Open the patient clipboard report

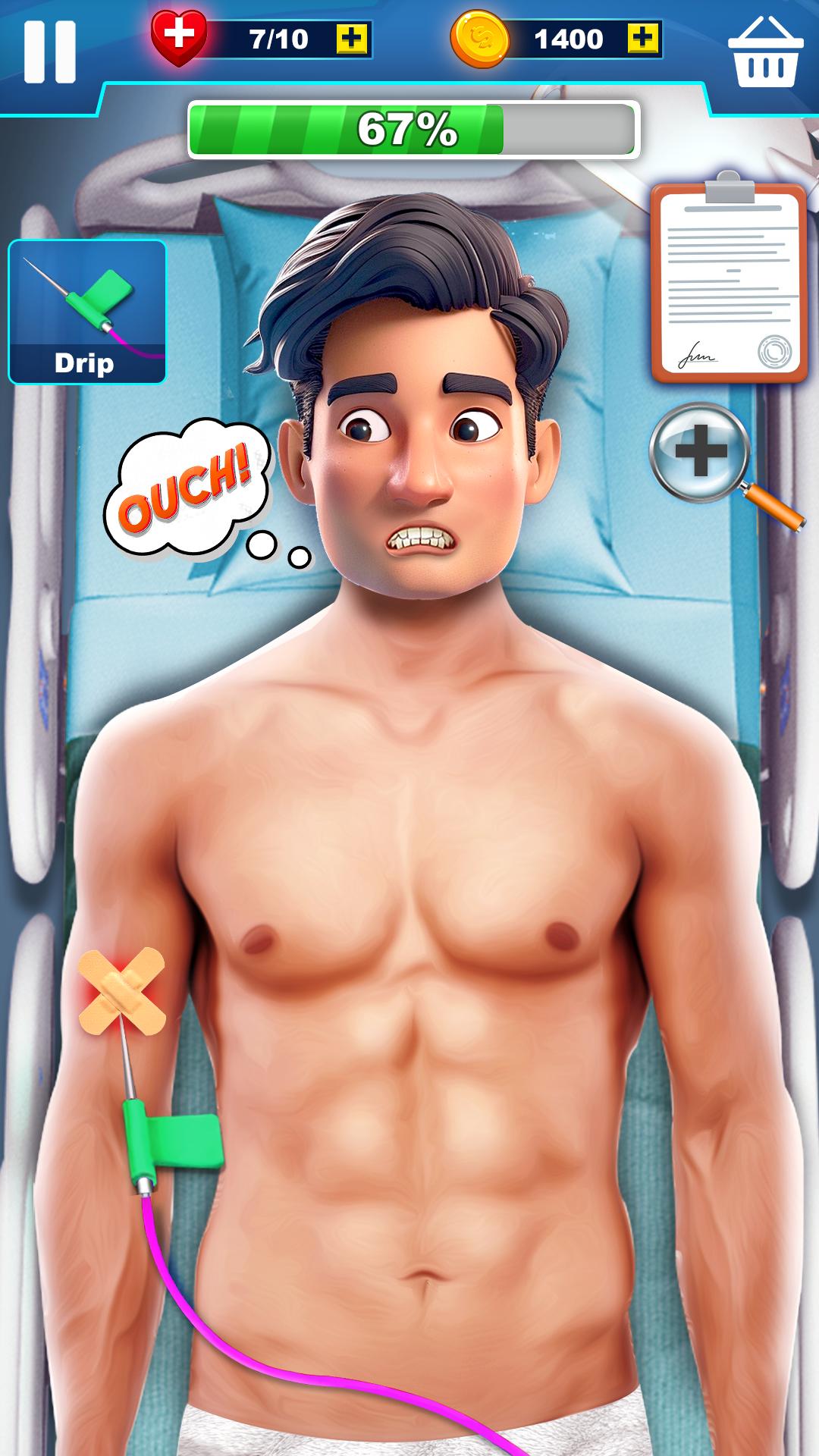(729, 277)
